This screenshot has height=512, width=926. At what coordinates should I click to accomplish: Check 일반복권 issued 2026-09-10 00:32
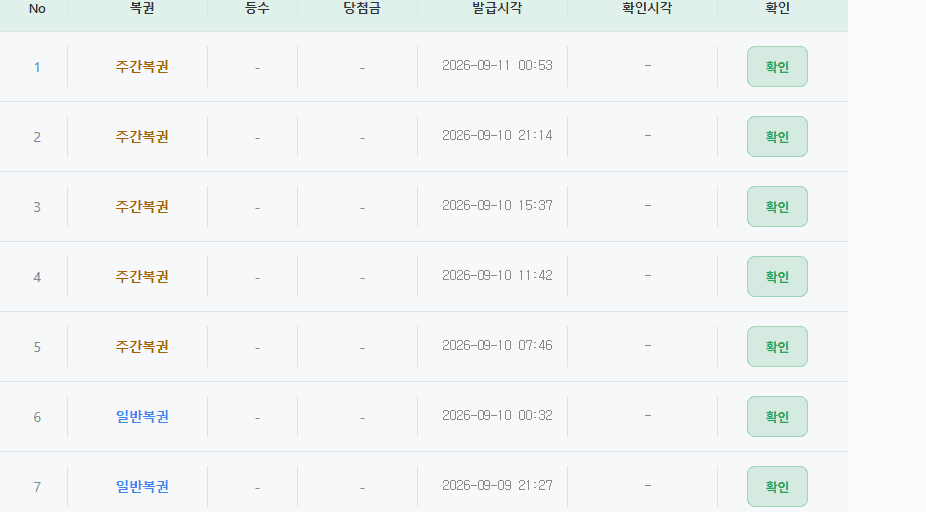tap(777, 416)
